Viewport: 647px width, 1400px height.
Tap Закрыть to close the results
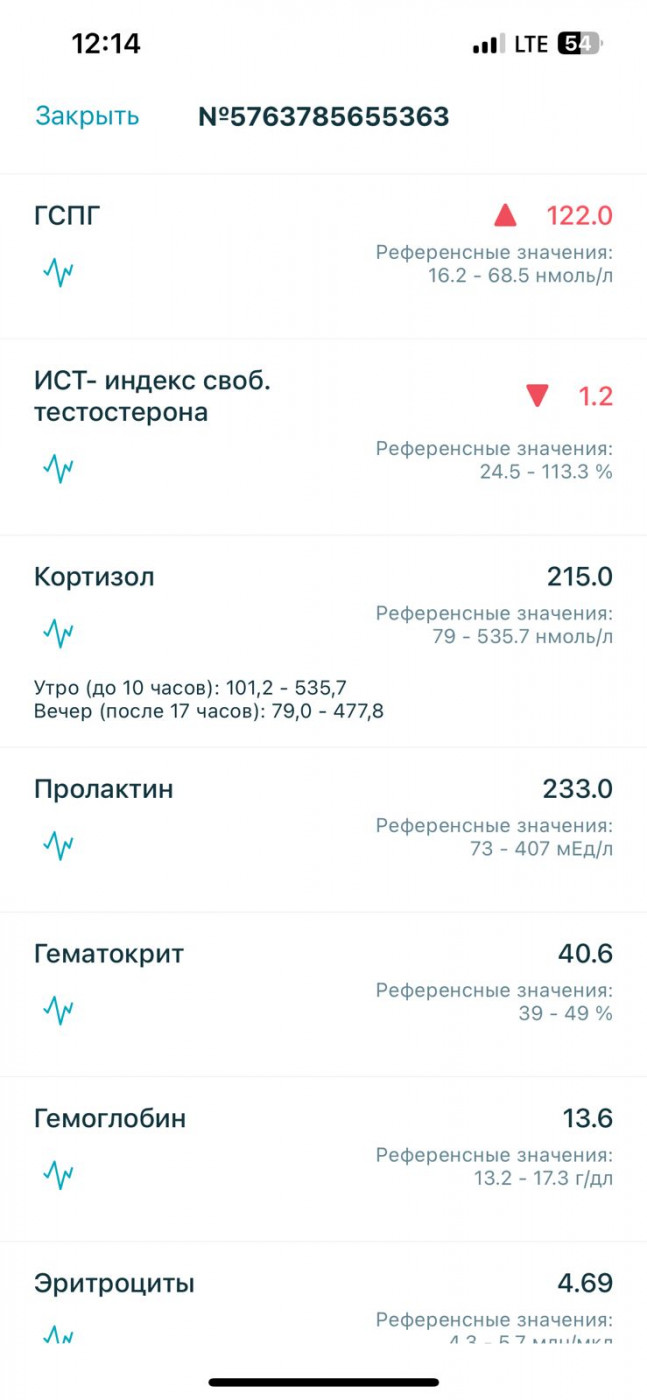87,117
